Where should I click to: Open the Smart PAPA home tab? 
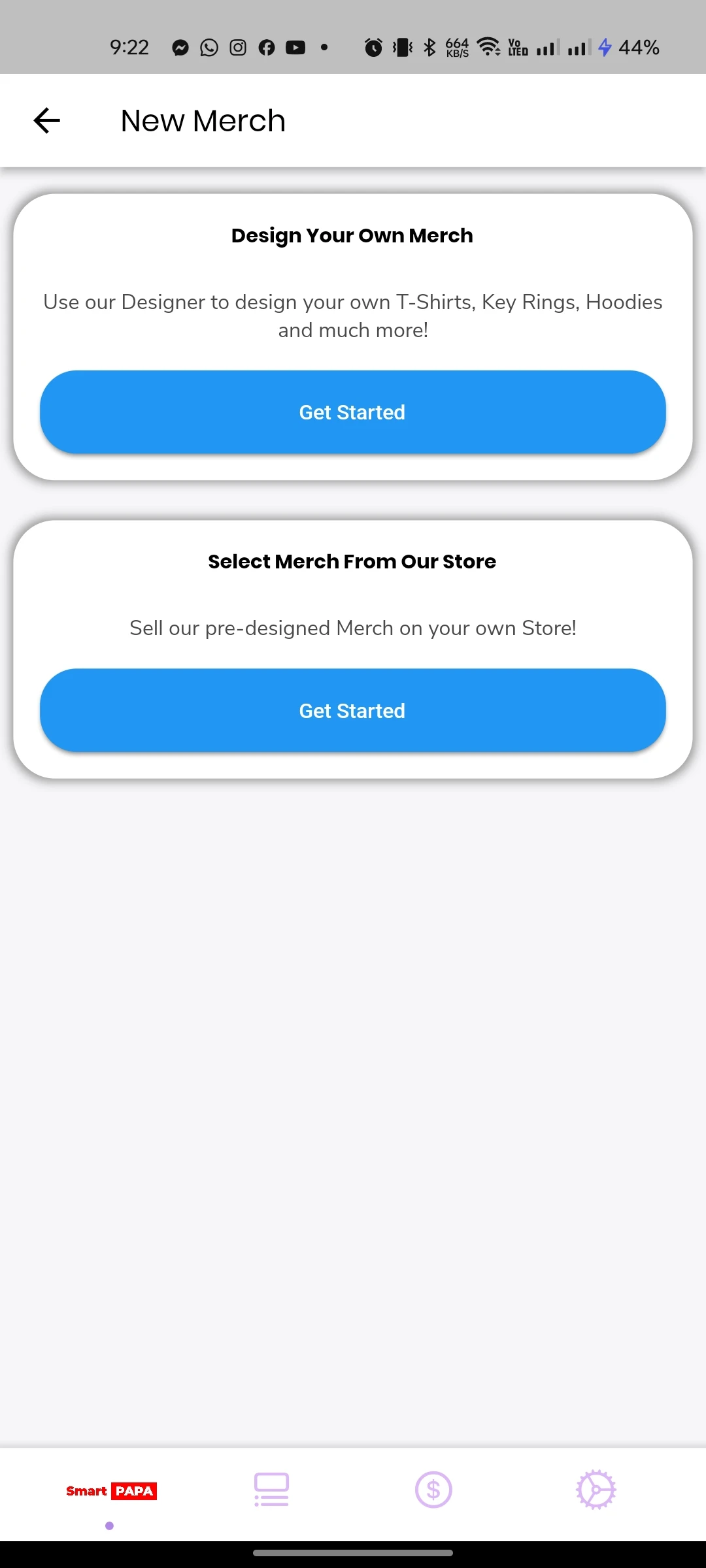pos(111,1491)
